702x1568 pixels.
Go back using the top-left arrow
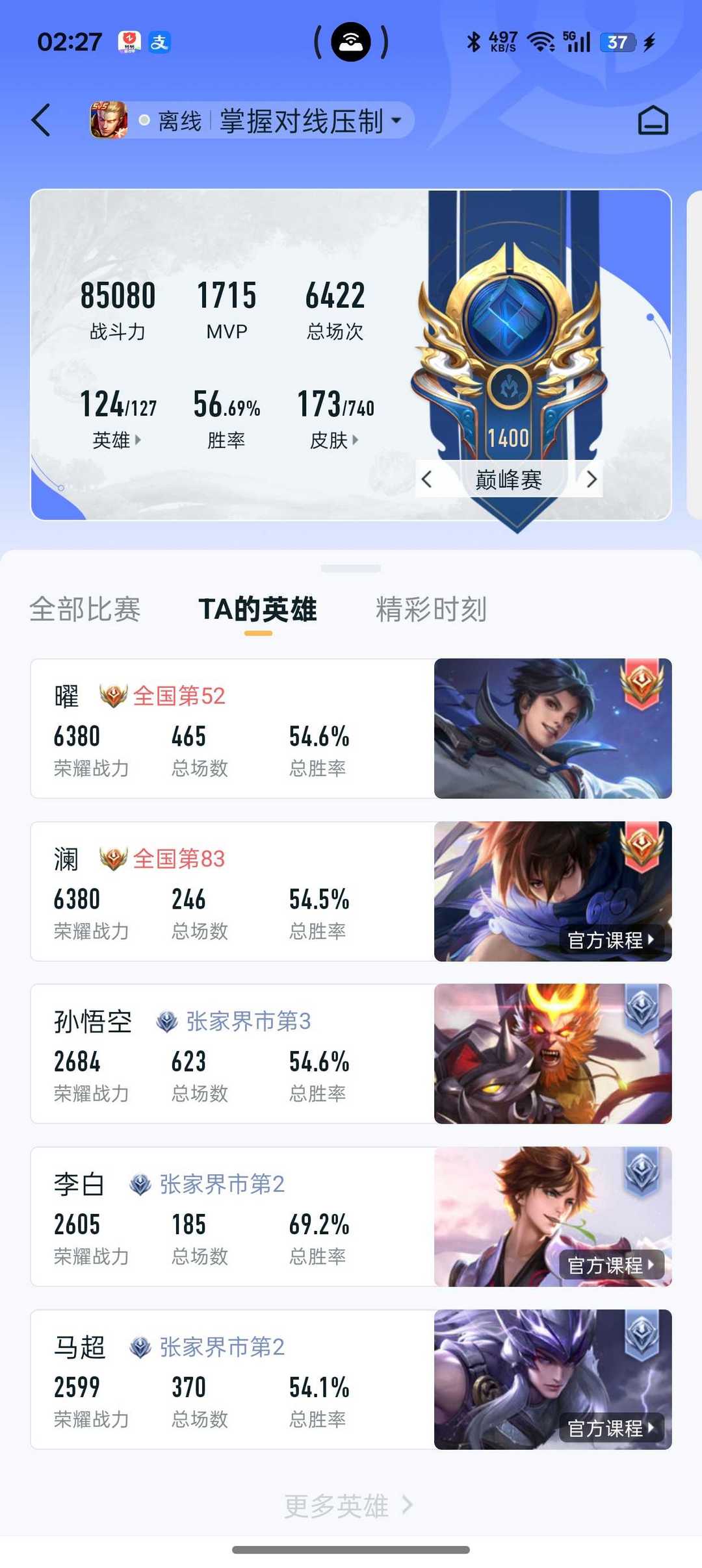[41, 121]
